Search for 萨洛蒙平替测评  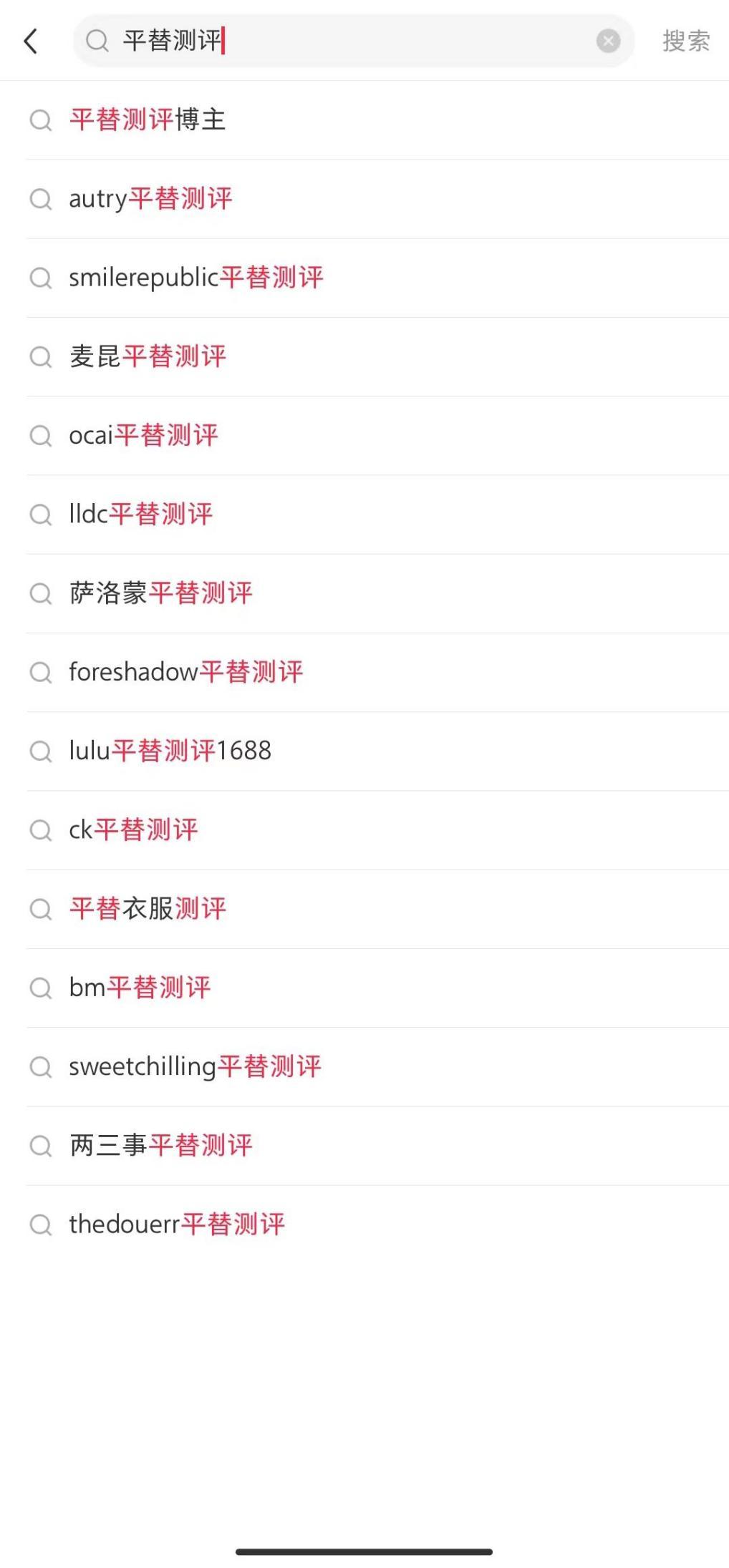point(160,593)
